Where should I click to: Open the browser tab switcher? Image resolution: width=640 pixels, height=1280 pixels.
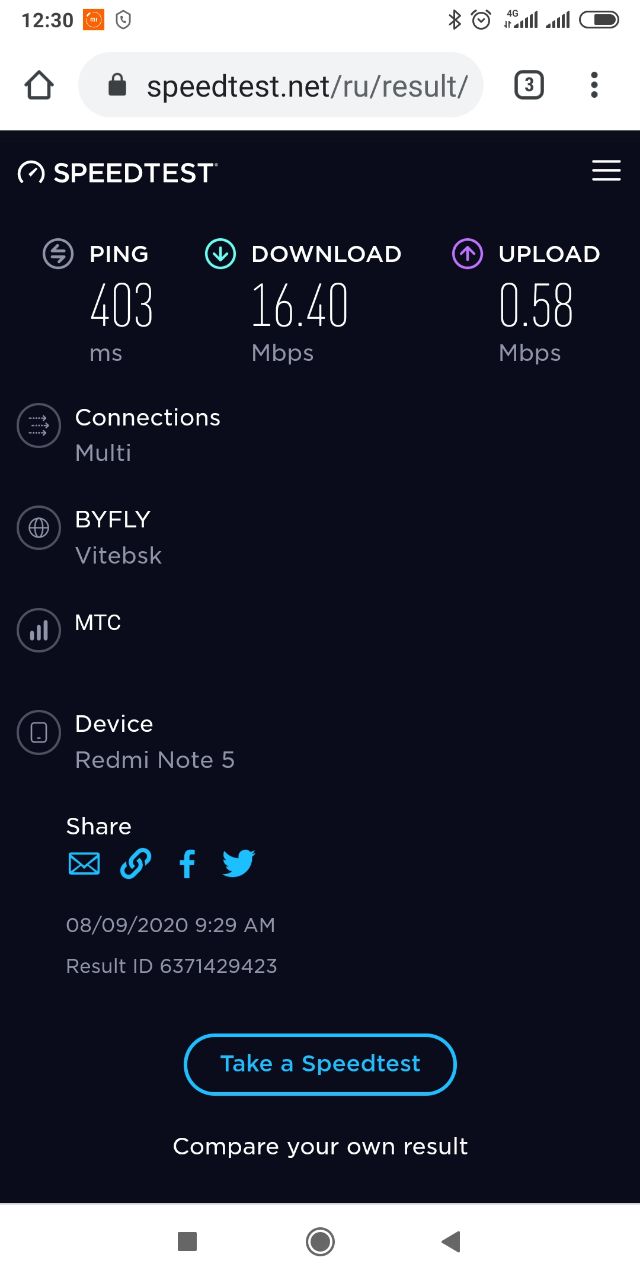pos(529,86)
